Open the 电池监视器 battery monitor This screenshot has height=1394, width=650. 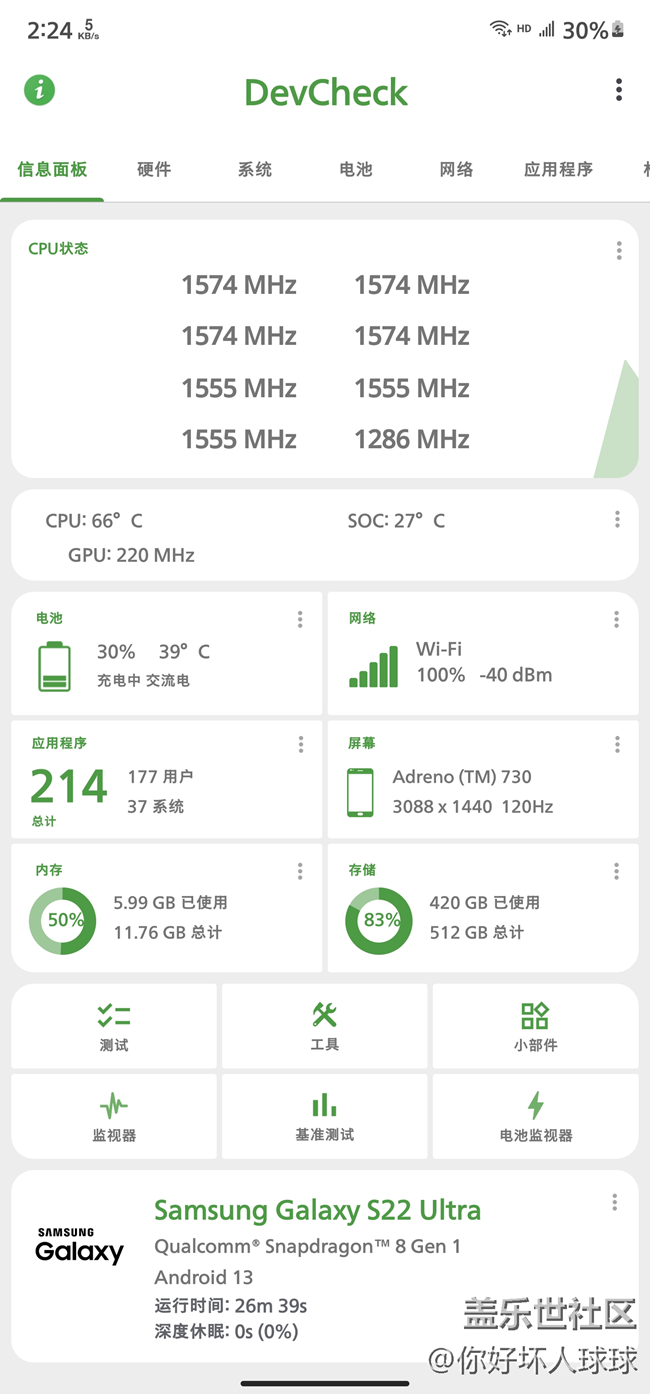pyautogui.click(x=535, y=1116)
